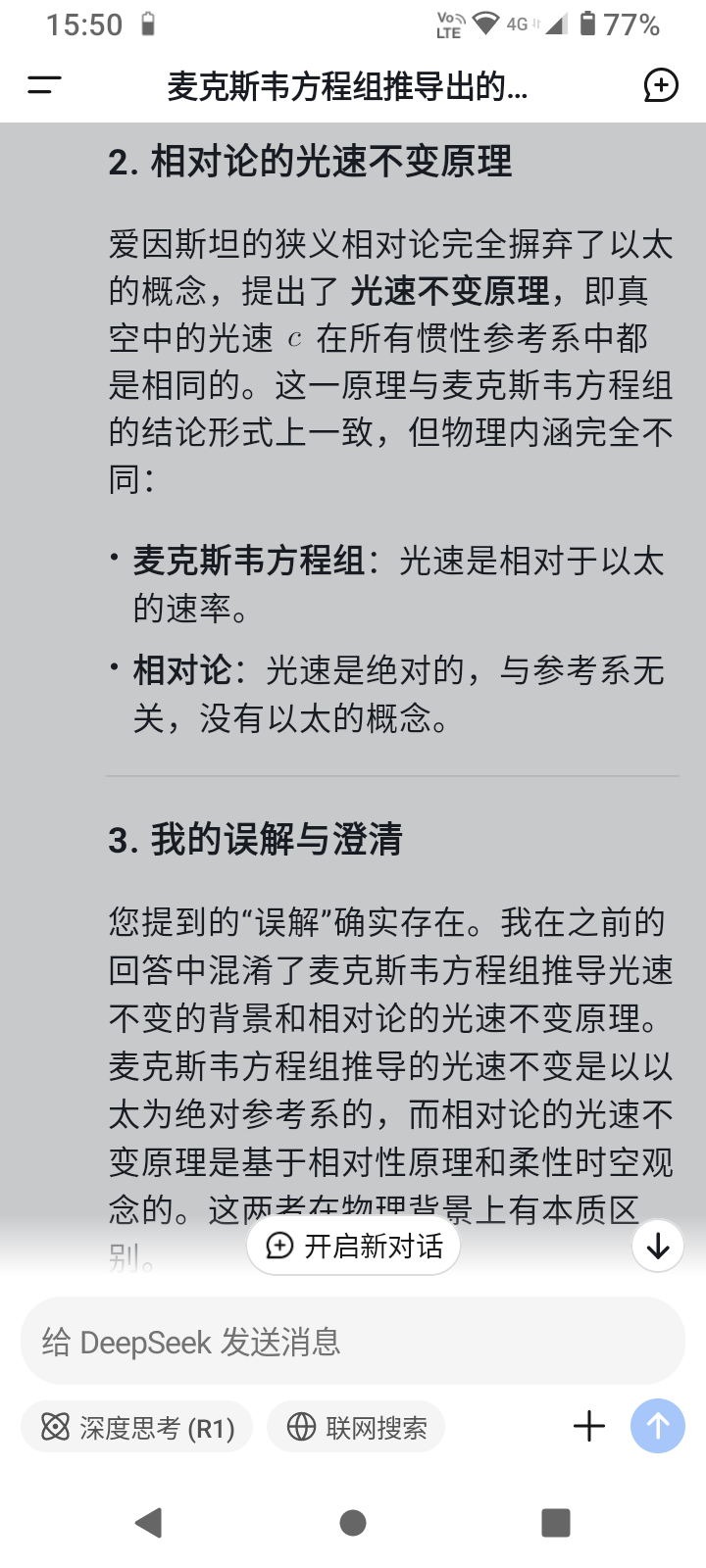Go back using system navigation

(x=149, y=1522)
